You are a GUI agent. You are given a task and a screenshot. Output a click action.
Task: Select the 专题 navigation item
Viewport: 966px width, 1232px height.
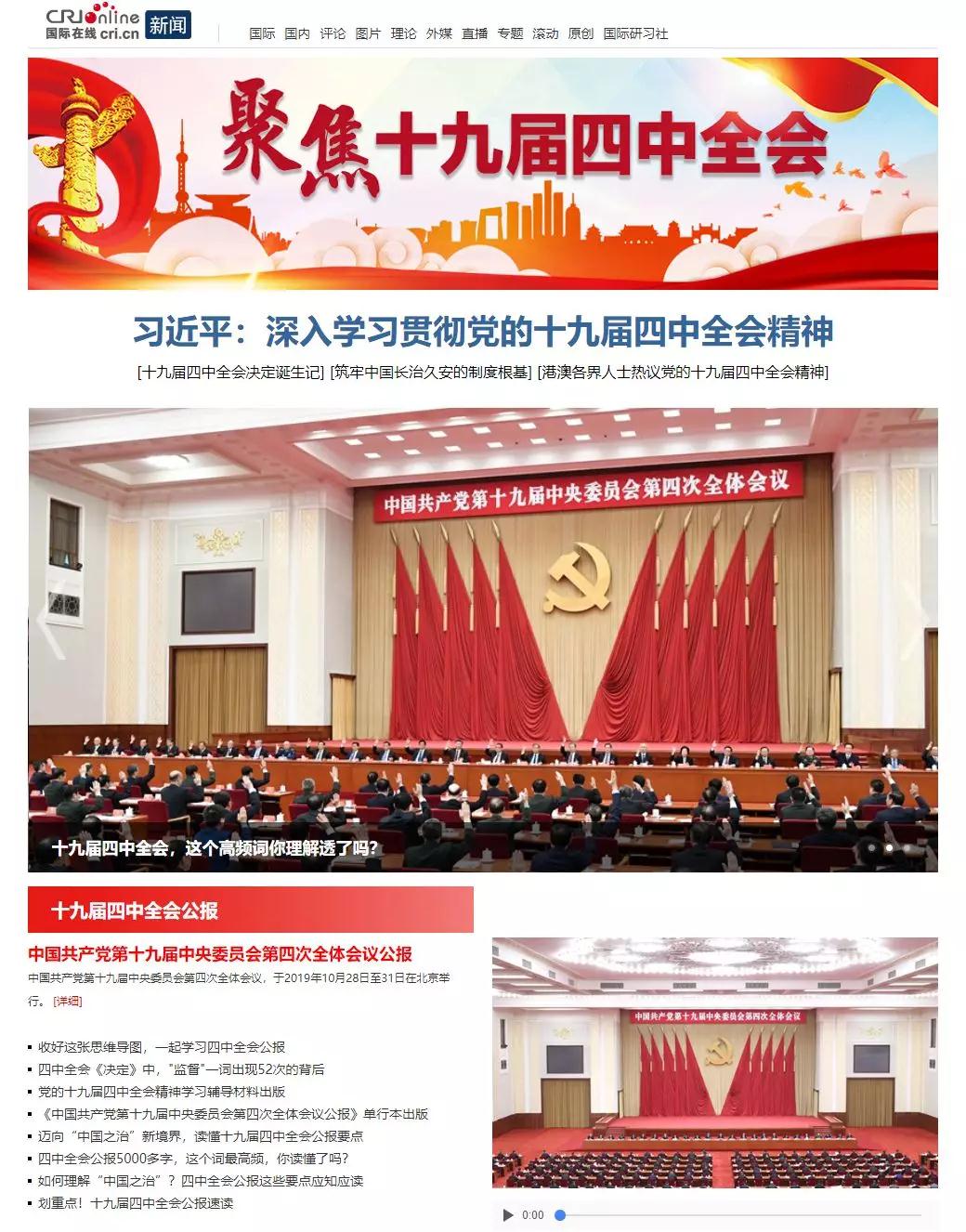point(510,33)
